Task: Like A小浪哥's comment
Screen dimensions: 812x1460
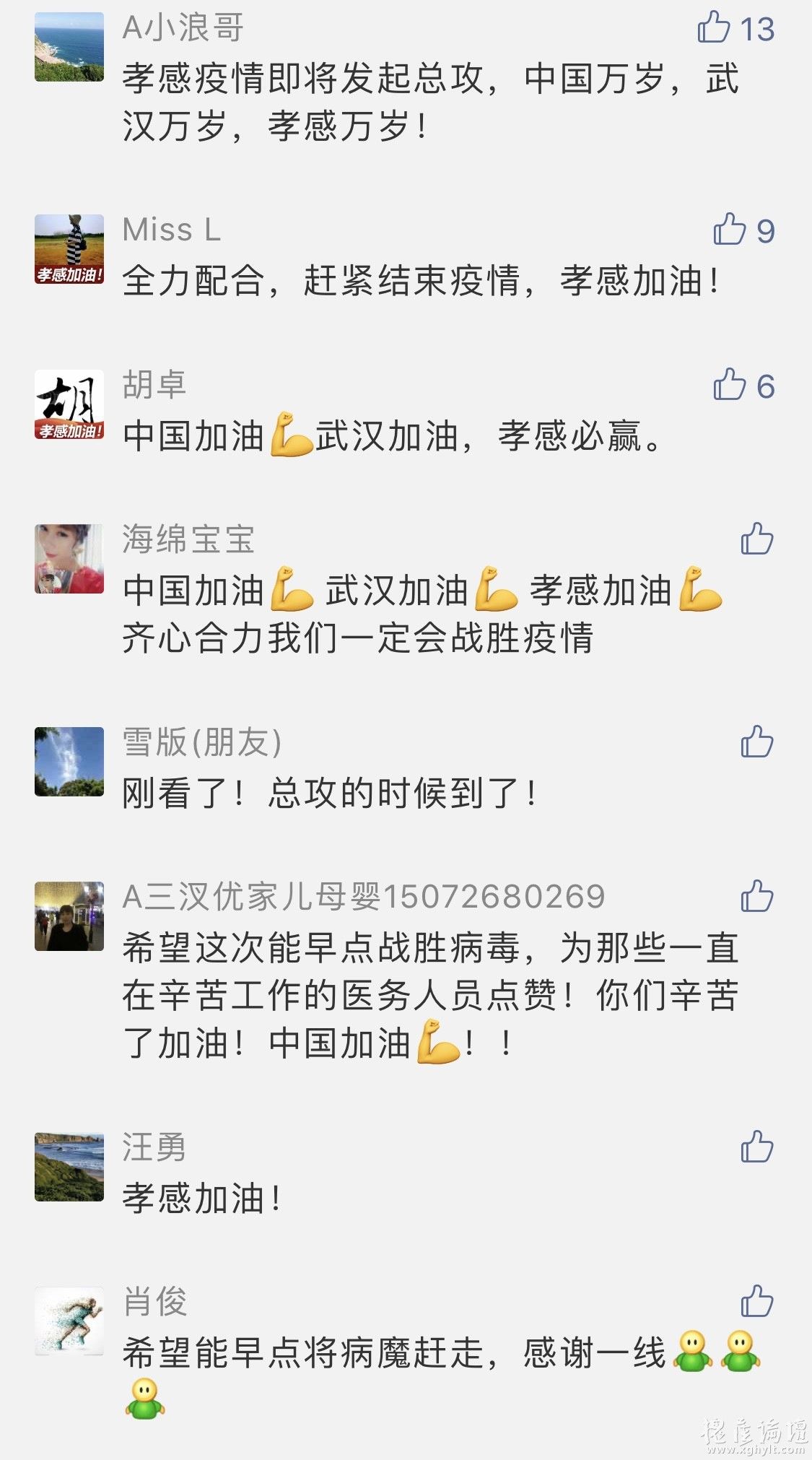Action: pyautogui.click(x=714, y=28)
